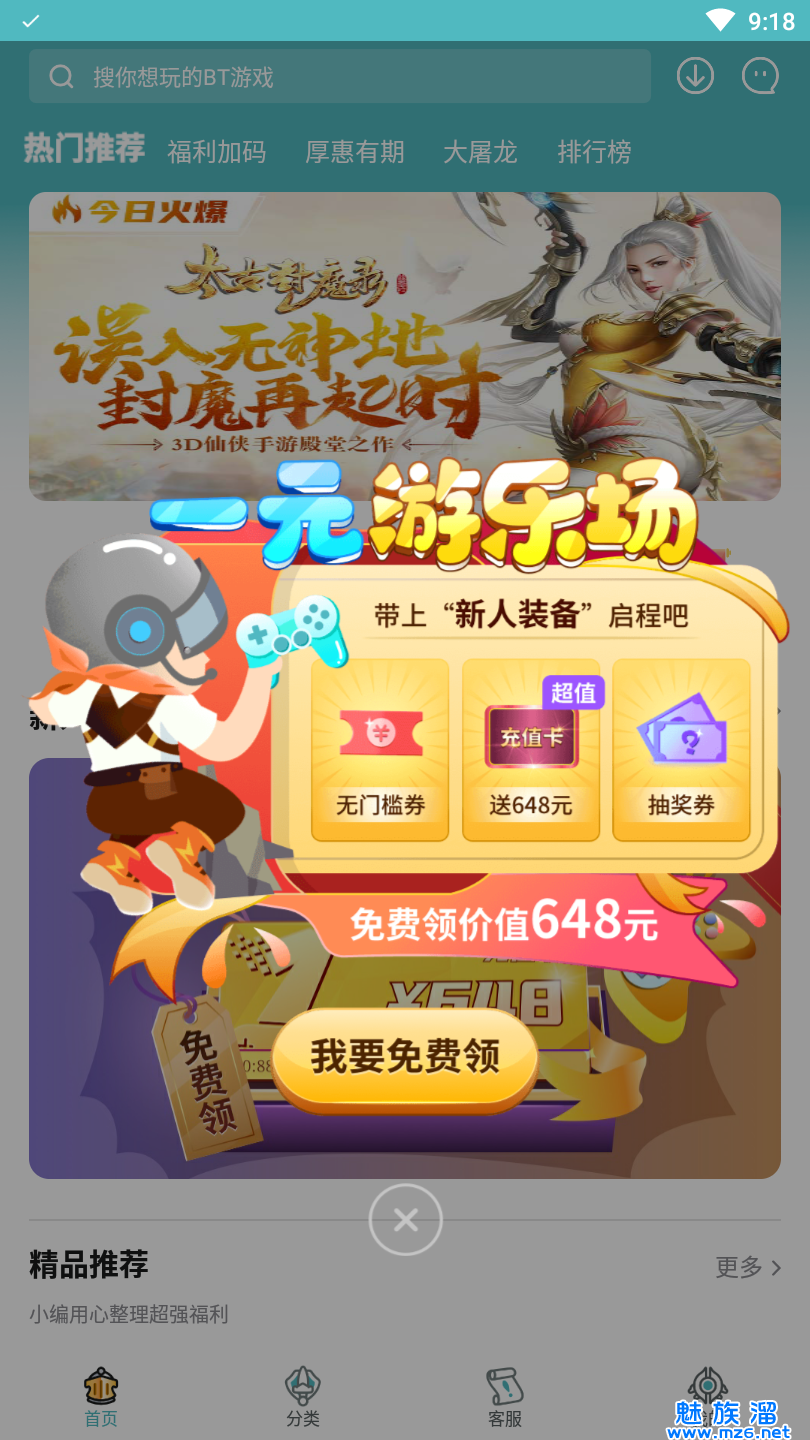Open the messages chat bubble icon
810x1440 pixels.
point(760,76)
